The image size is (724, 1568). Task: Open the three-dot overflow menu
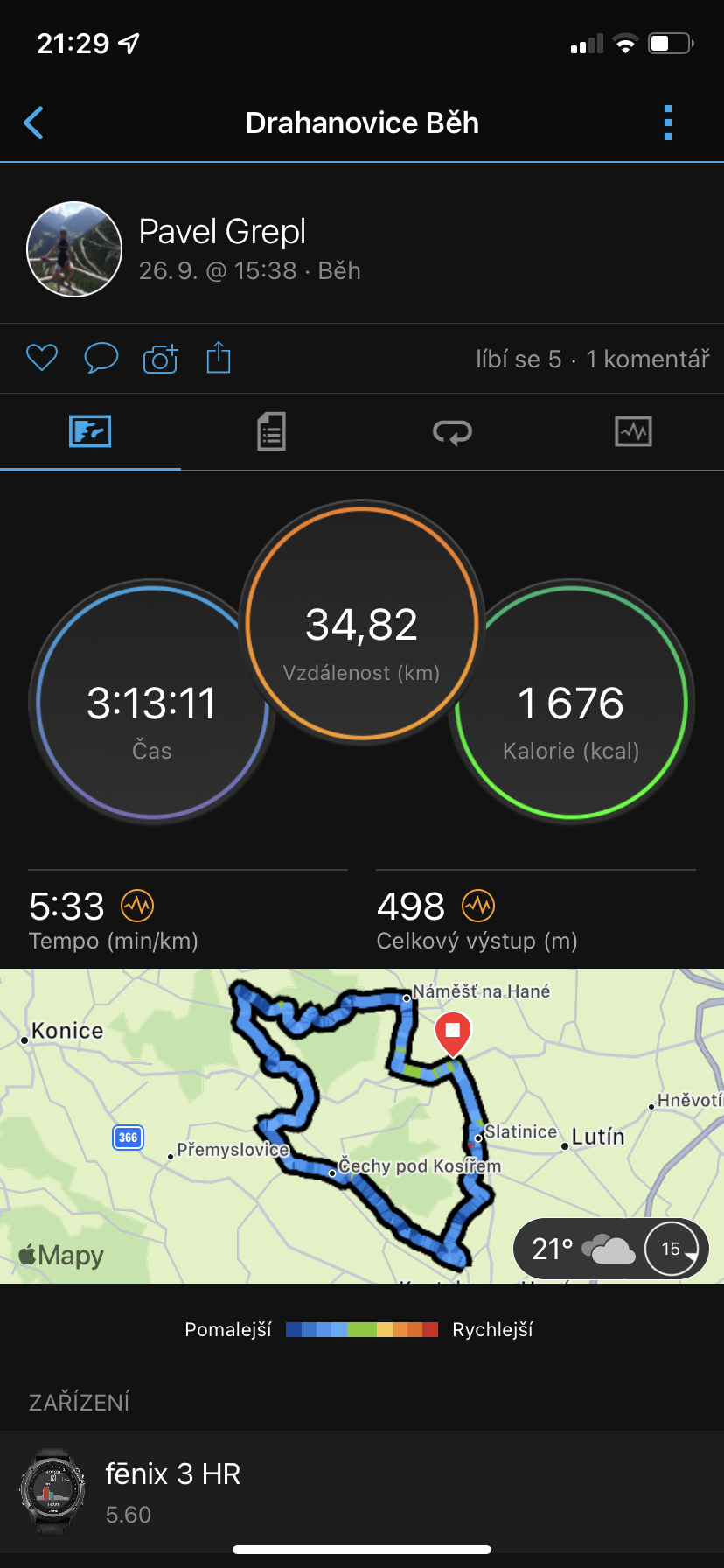pos(668,122)
